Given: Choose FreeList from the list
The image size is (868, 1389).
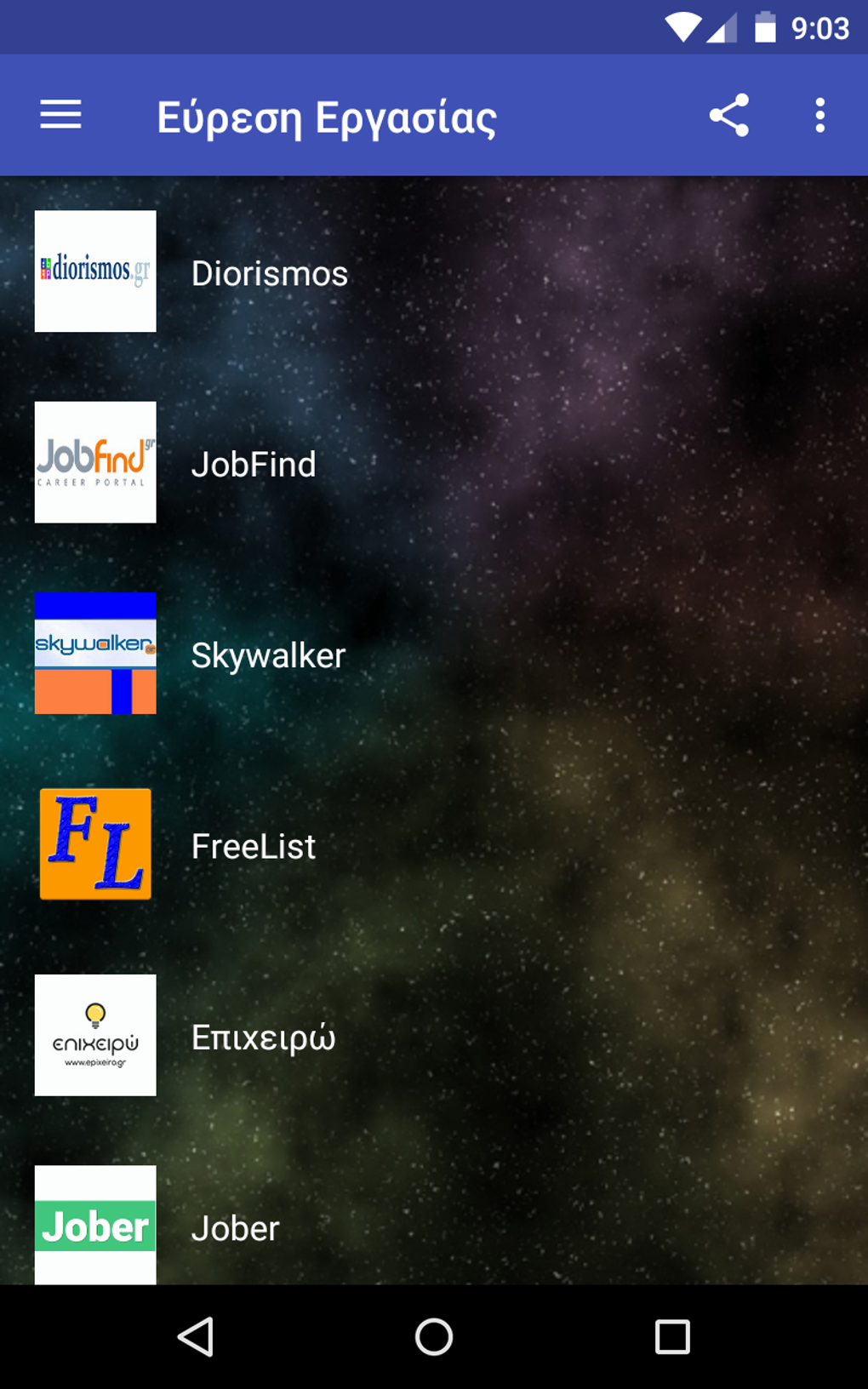Looking at the screenshot, I should 254,846.
